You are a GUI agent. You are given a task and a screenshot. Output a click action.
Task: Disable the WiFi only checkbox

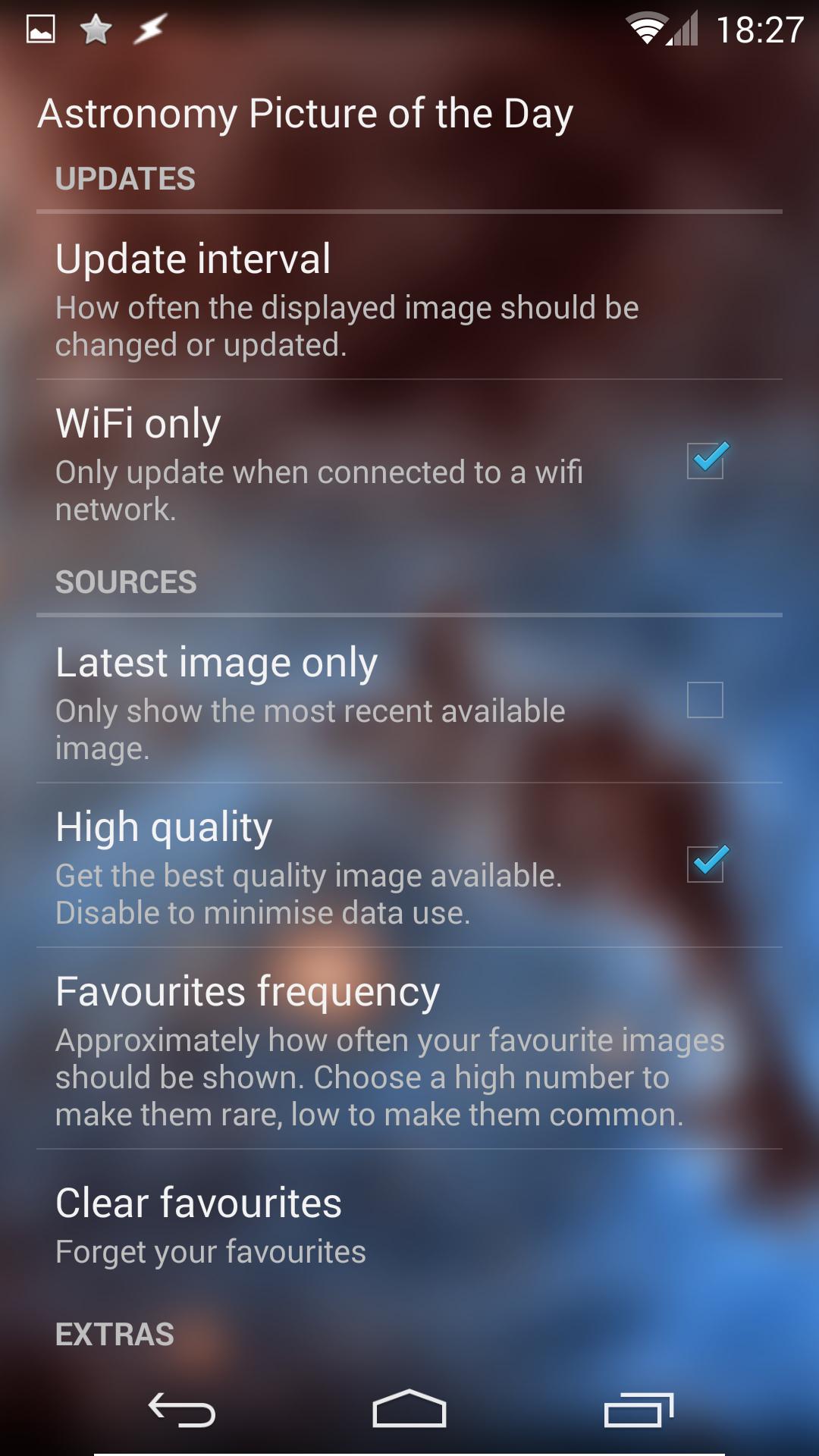[705, 461]
